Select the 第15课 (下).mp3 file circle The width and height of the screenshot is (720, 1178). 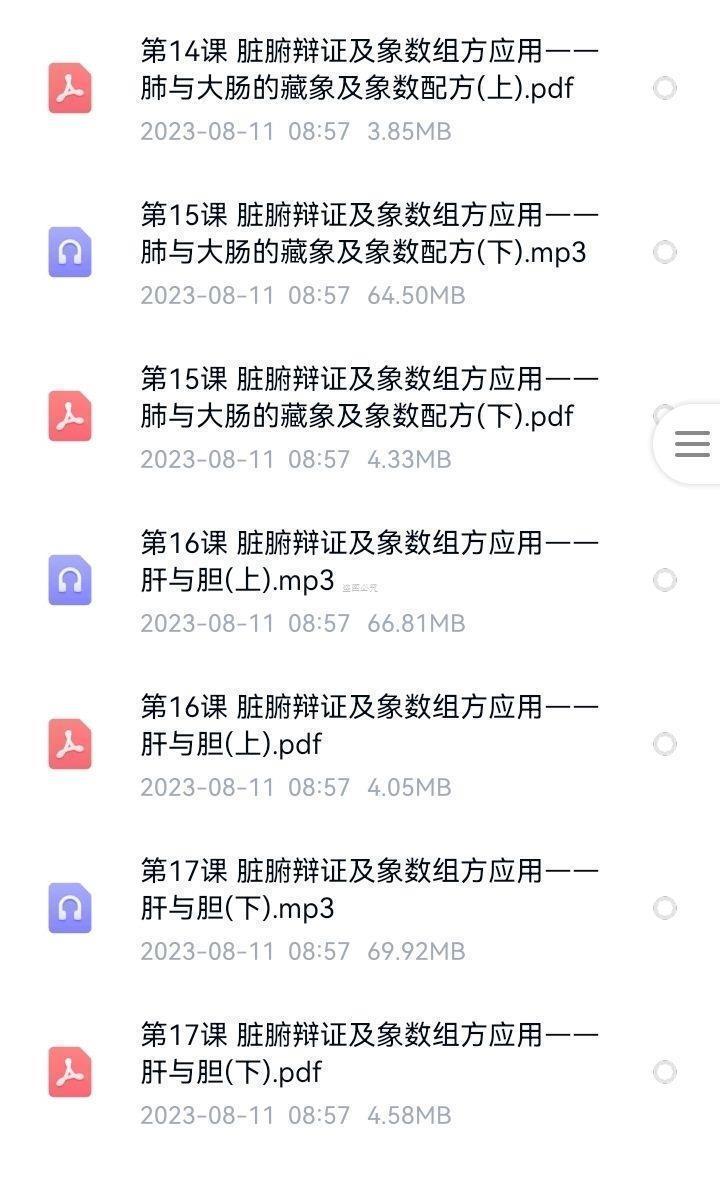click(664, 252)
